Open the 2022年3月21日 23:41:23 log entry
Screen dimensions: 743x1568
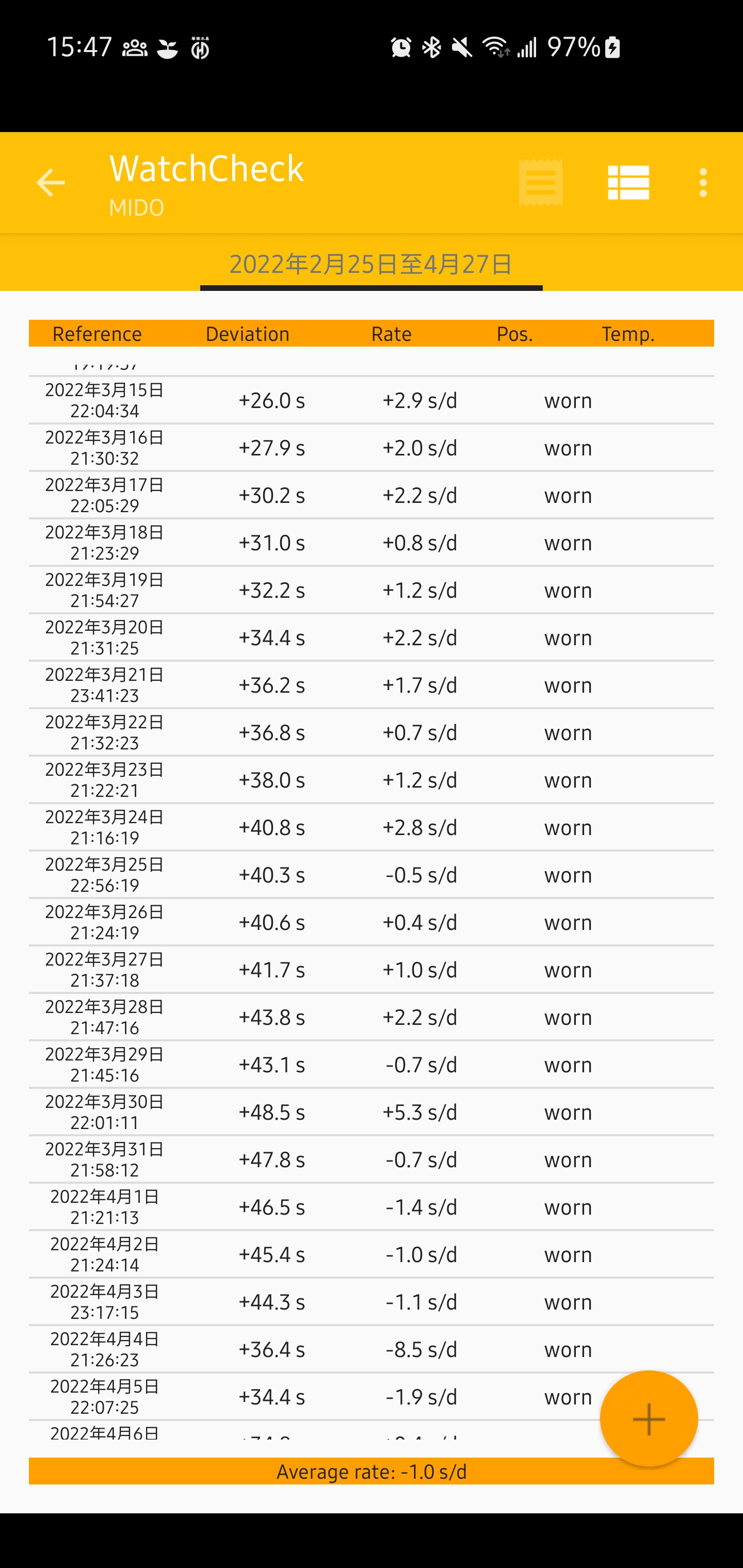tap(371, 685)
